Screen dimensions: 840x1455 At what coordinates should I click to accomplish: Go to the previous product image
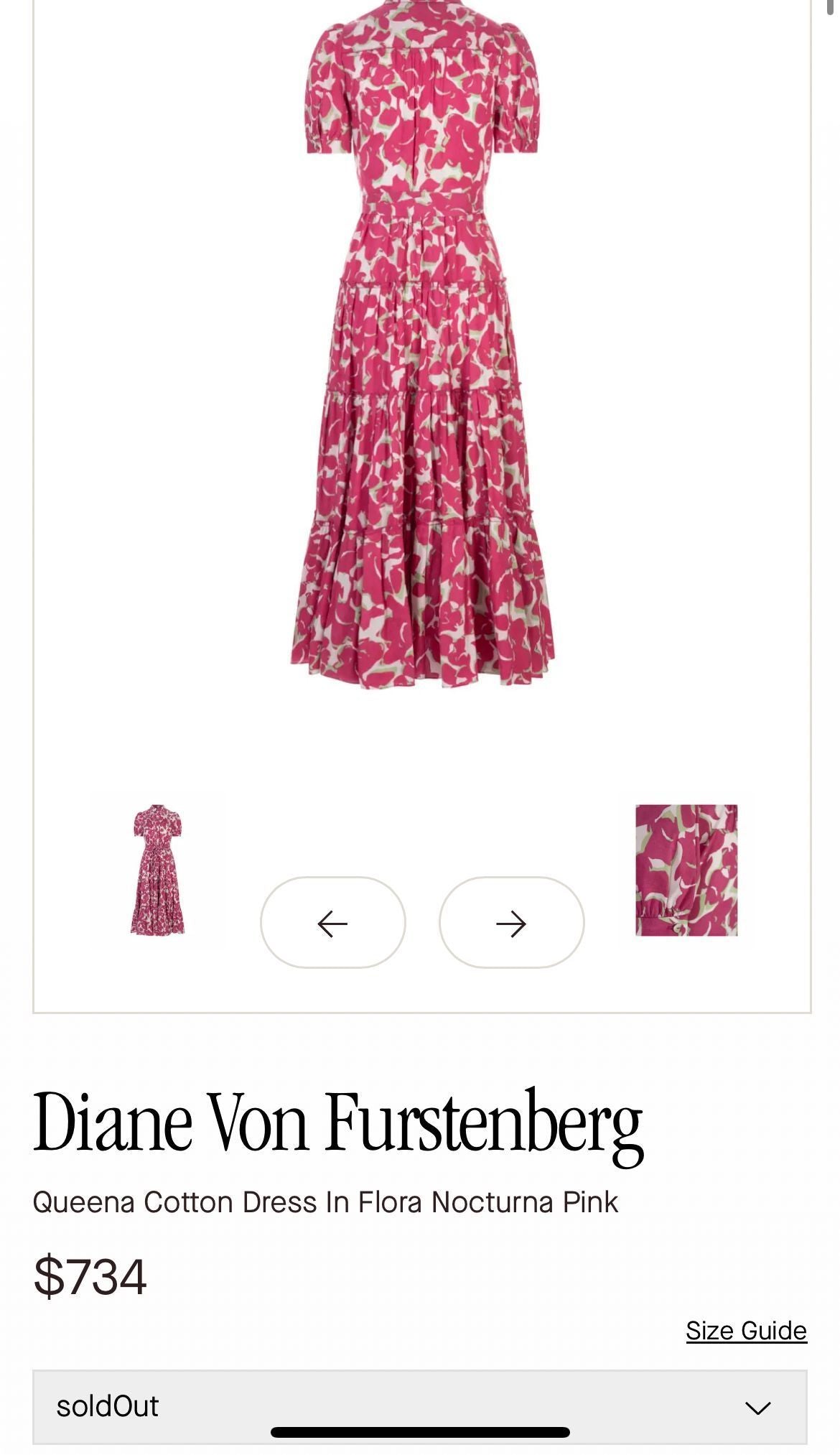(332, 922)
